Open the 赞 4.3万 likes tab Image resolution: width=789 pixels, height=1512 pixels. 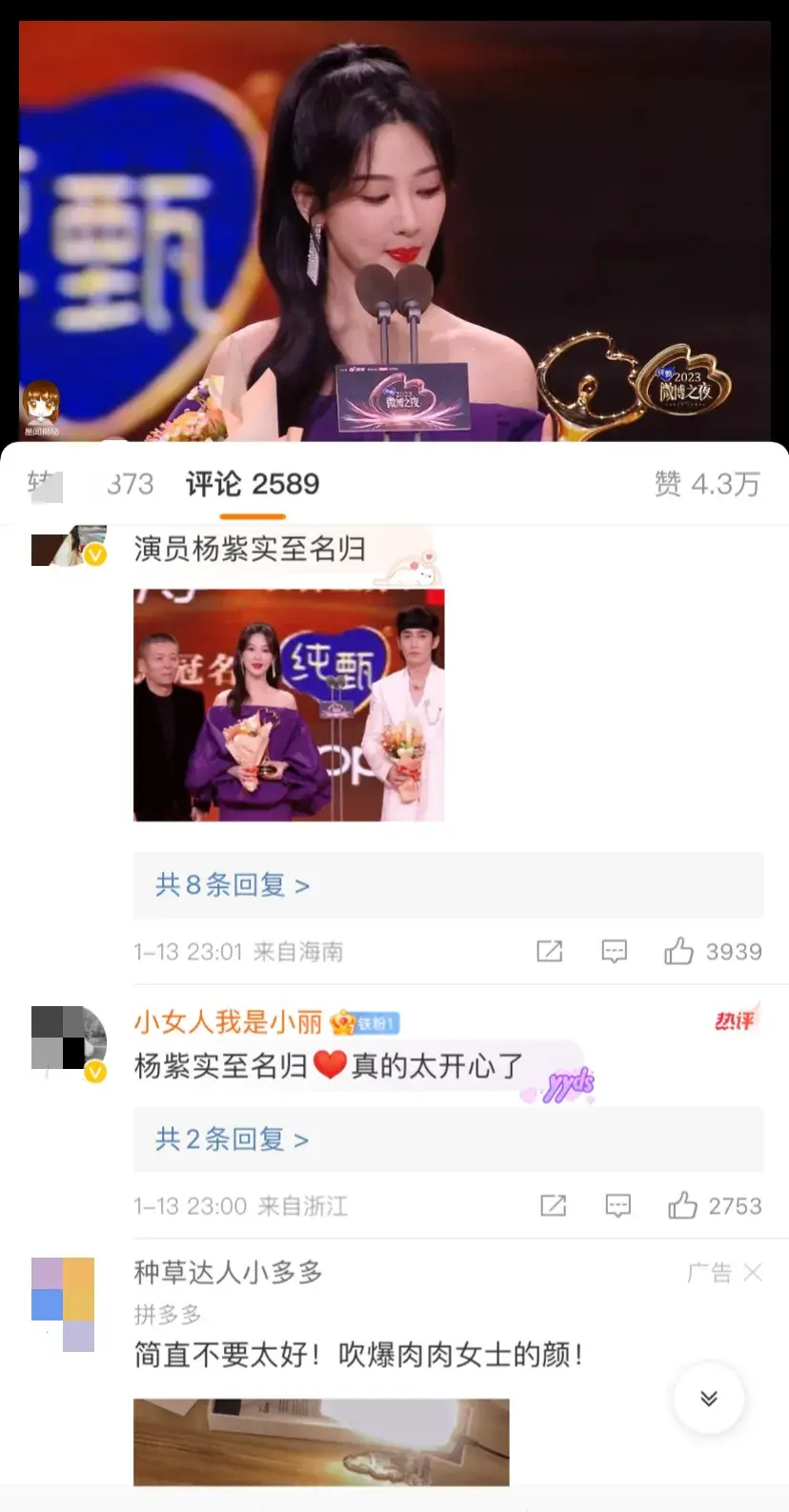click(x=707, y=484)
